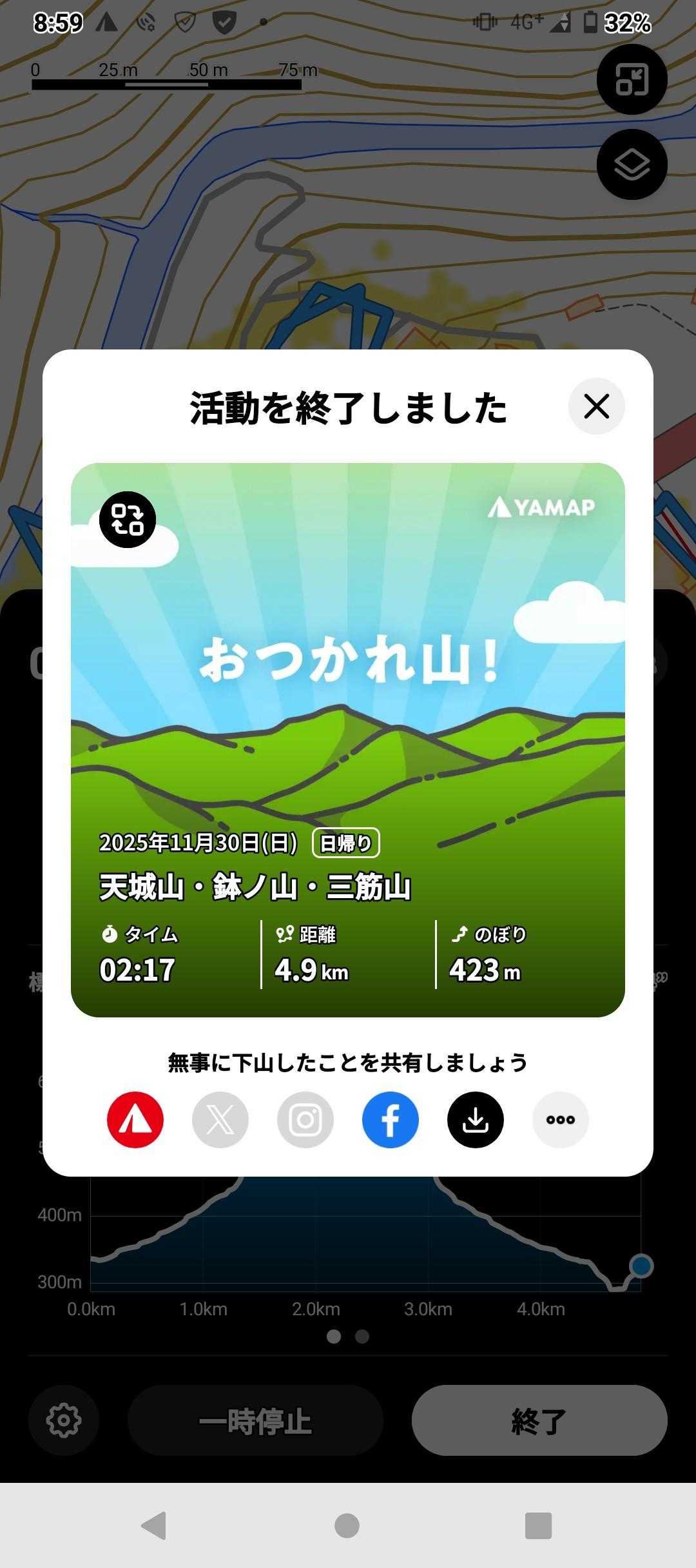Image resolution: width=696 pixels, height=1568 pixels.
Task: Return to the home screen
Action: 347,1525
